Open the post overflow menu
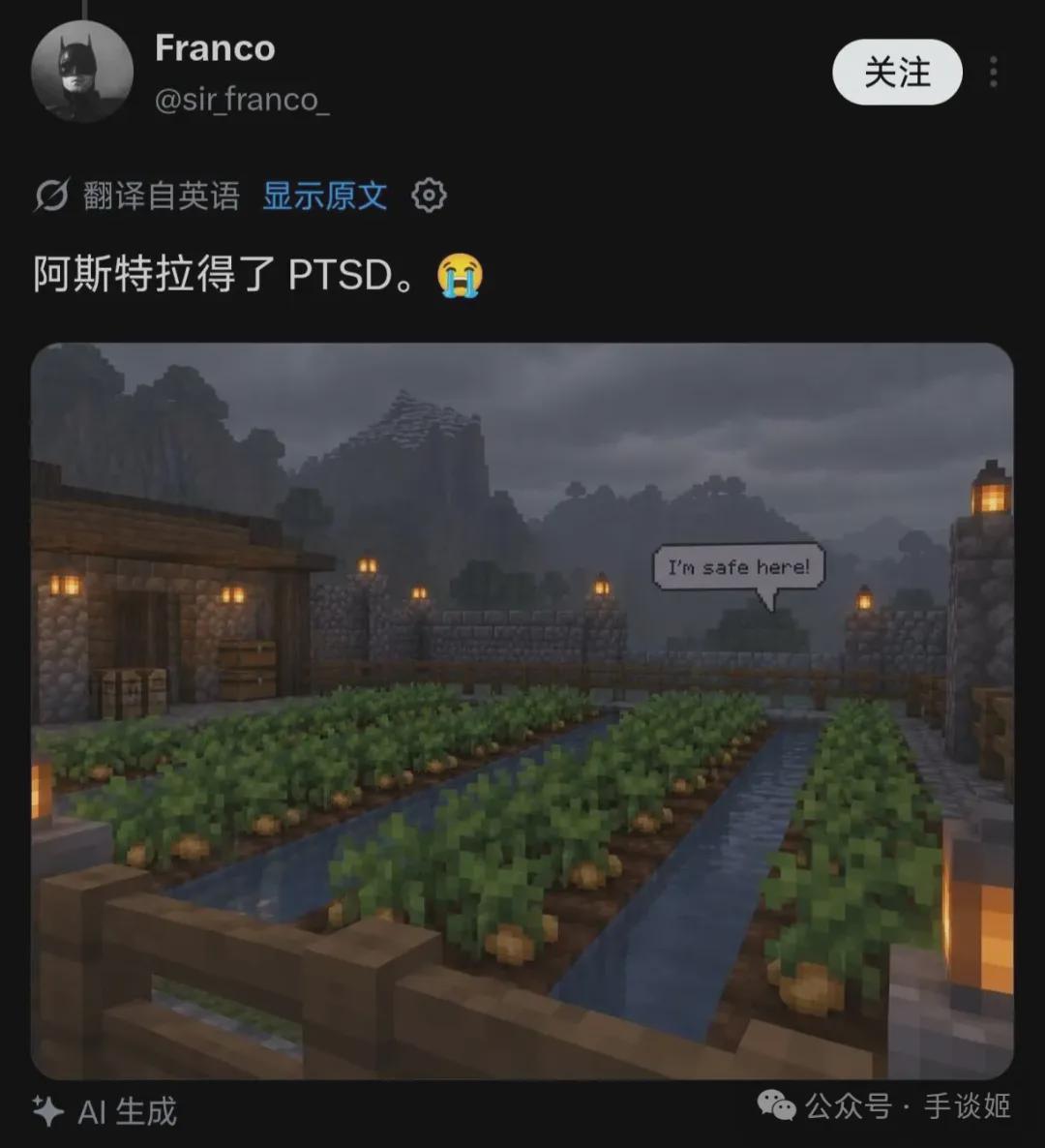The width and height of the screenshot is (1045, 1148). (x=993, y=72)
